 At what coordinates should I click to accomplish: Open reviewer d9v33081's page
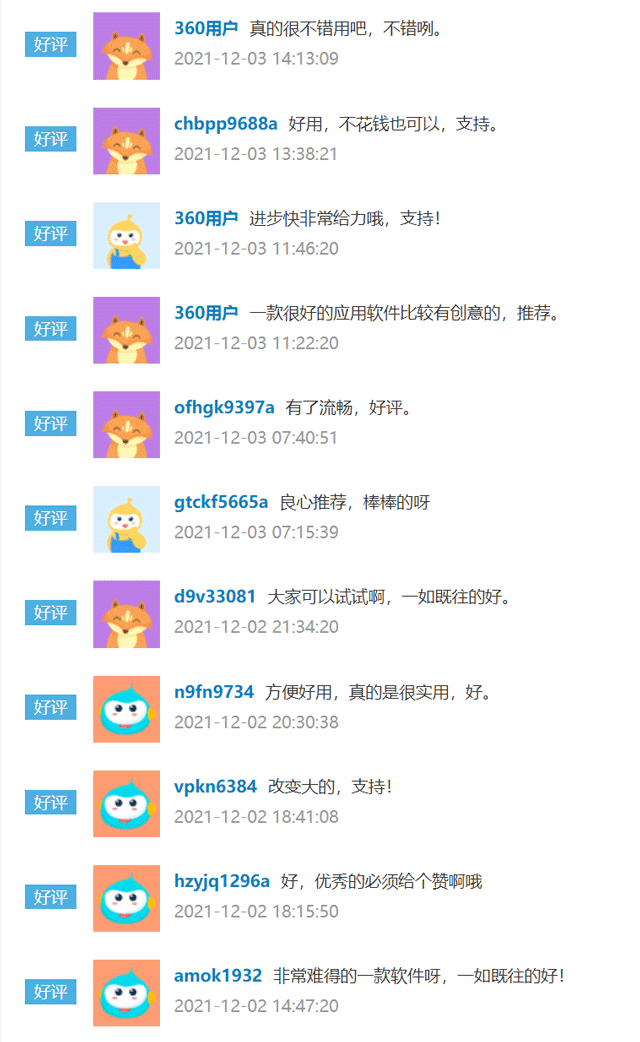click(x=215, y=597)
